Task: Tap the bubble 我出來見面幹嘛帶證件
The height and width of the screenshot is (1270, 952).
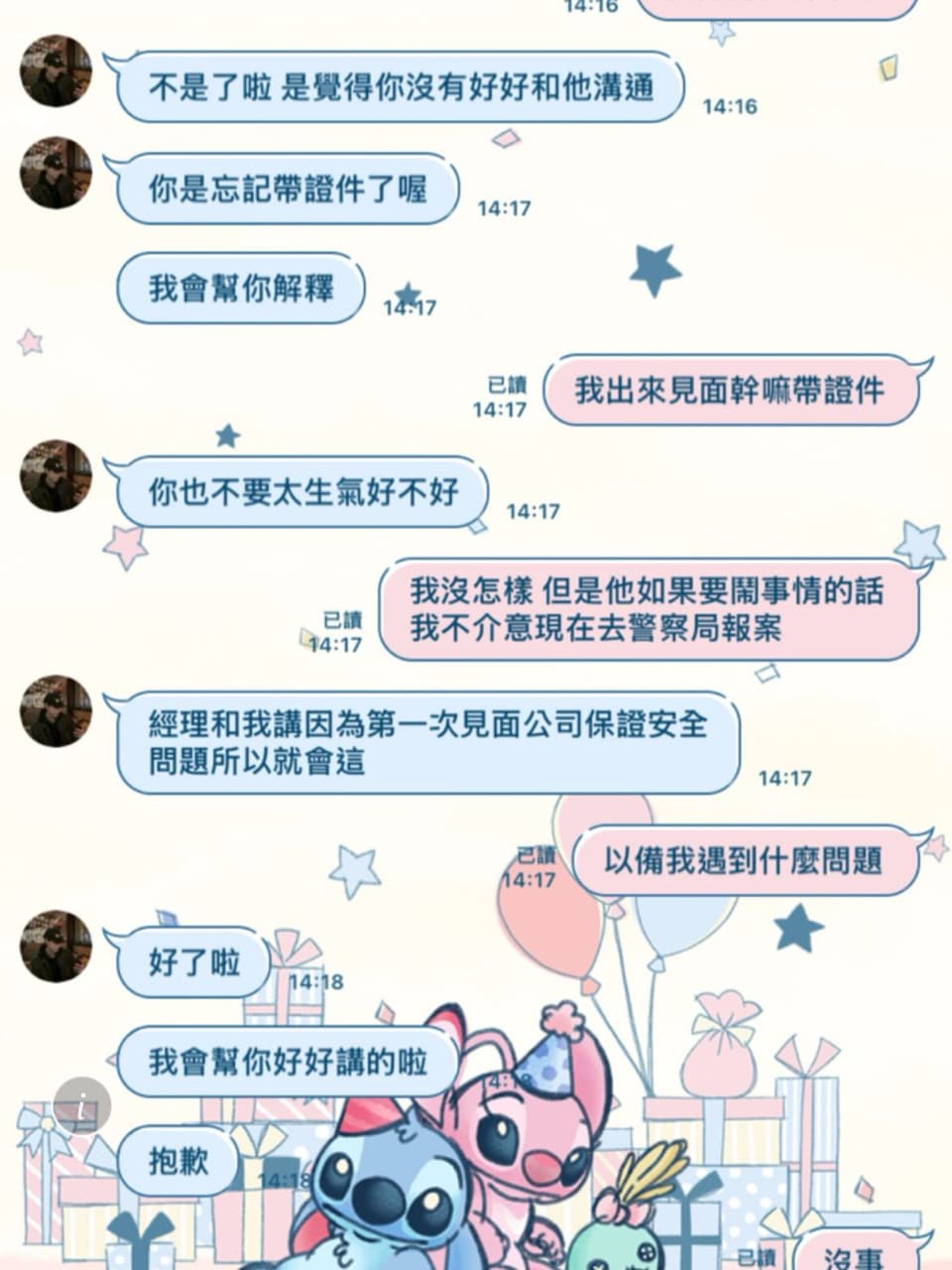Action: [732, 391]
